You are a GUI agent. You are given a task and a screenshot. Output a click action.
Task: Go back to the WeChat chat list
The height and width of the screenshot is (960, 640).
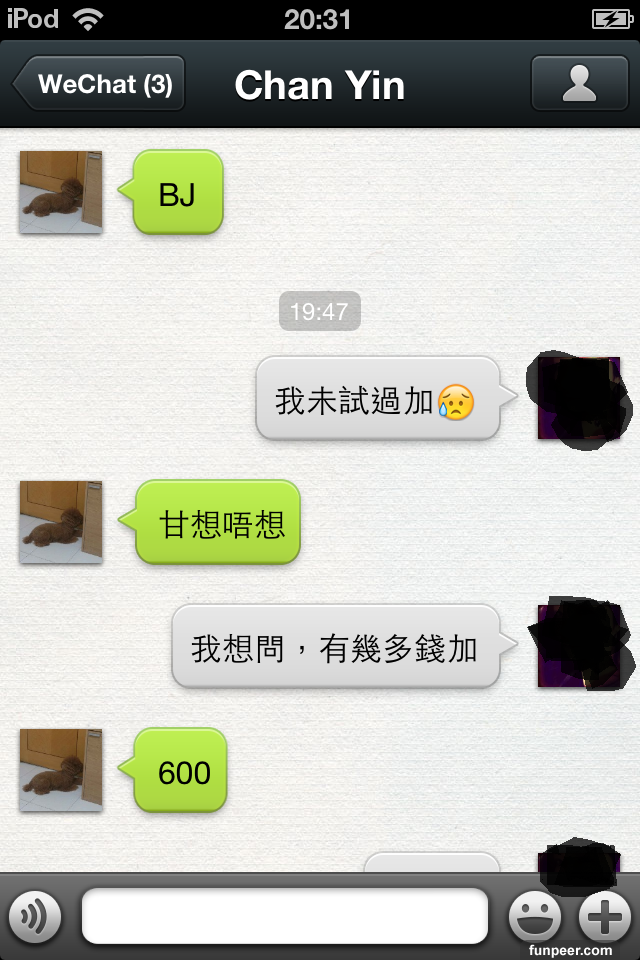[100, 84]
